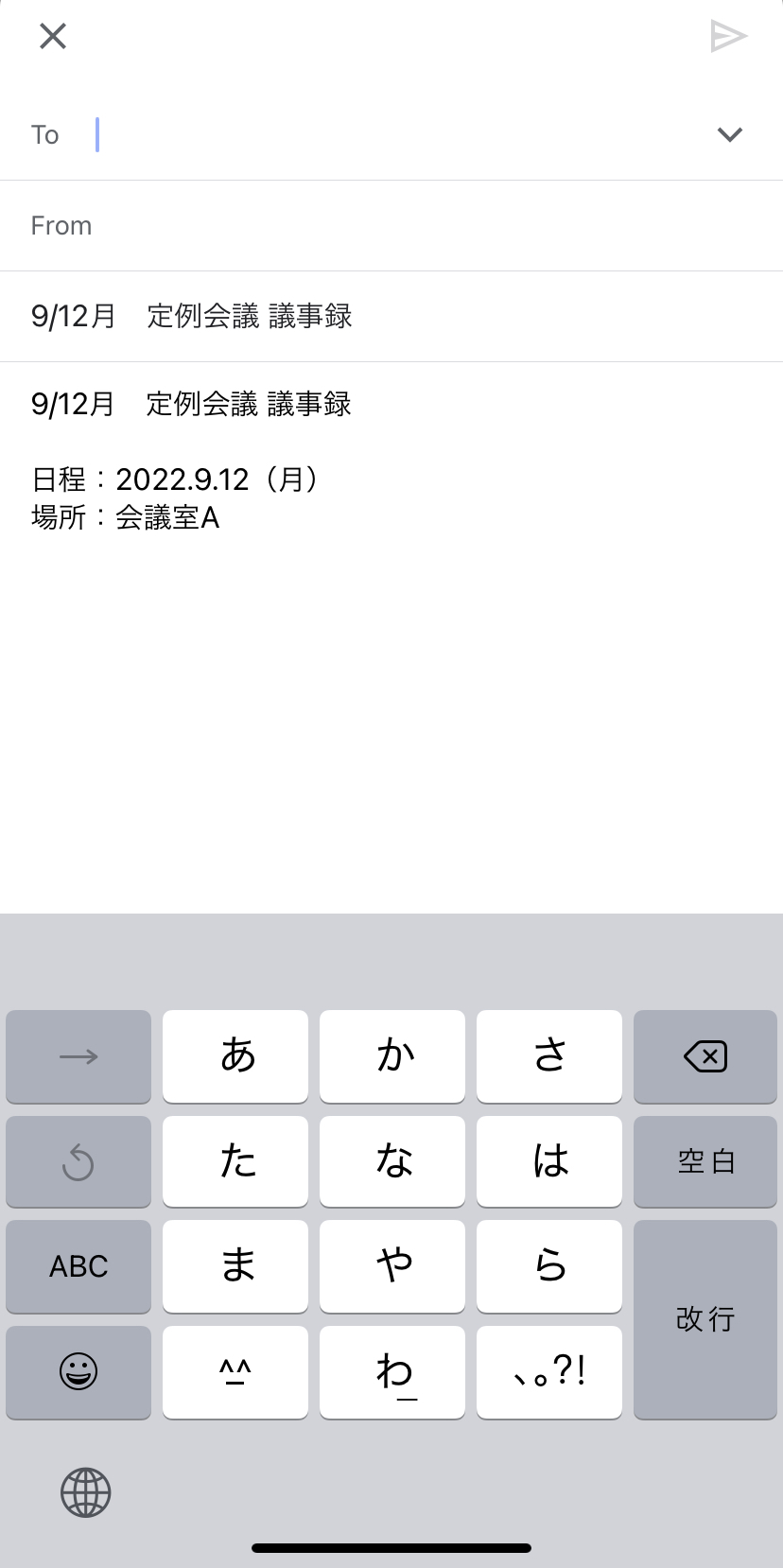The width and height of the screenshot is (783, 1568).
Task: Tap the あ kana key
Action: 235,1056
